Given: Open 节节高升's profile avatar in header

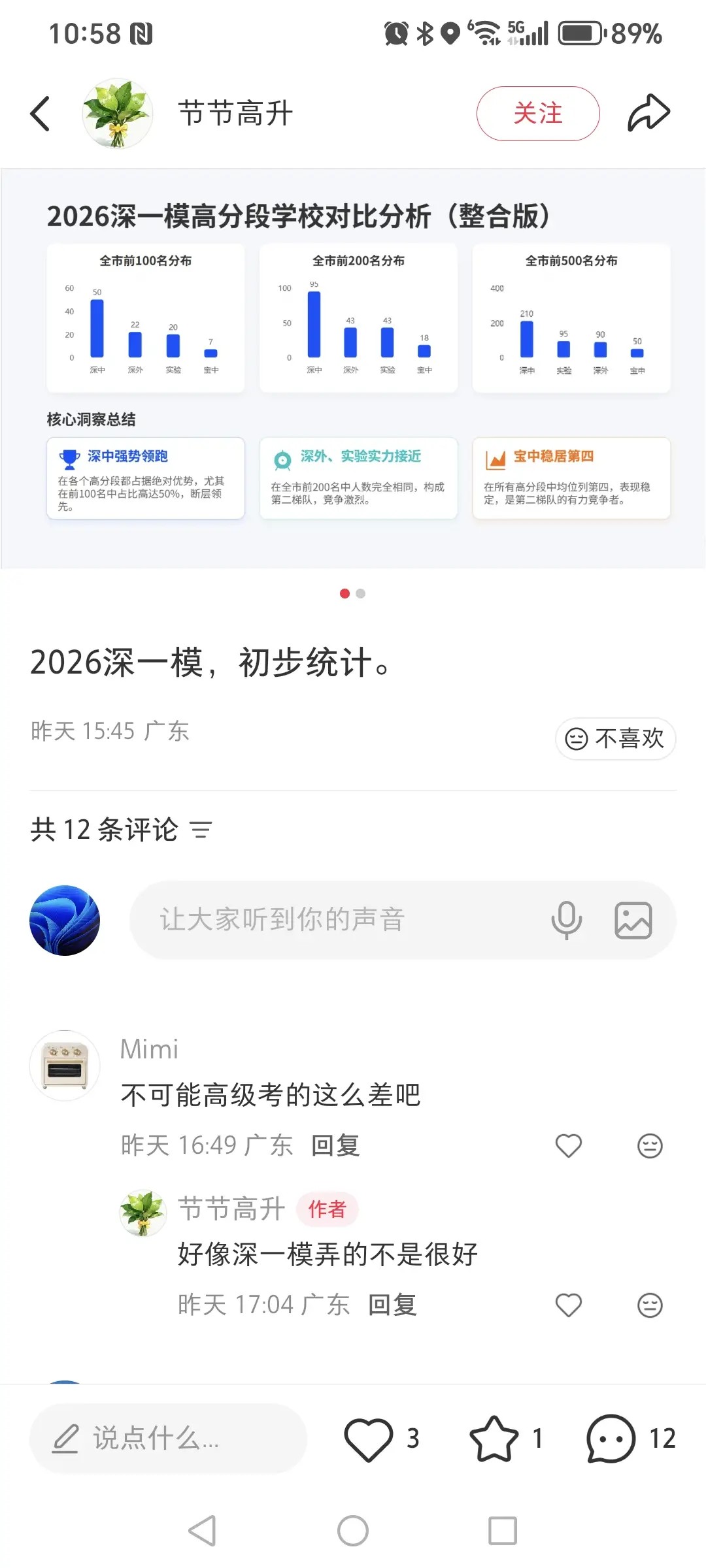Looking at the screenshot, I should (118, 114).
